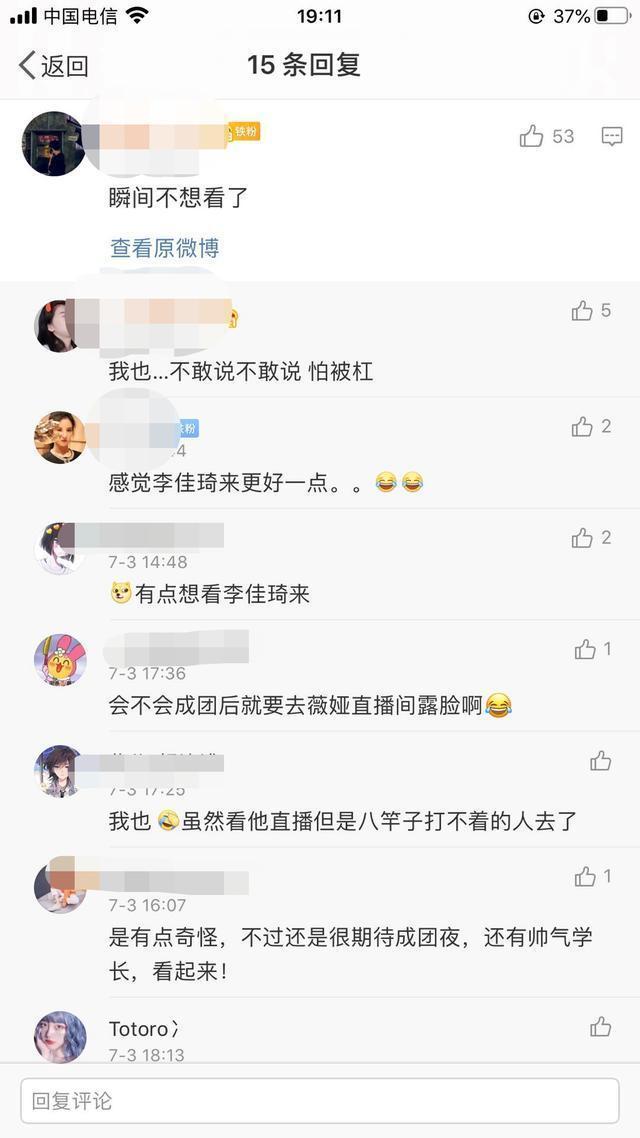The height and width of the screenshot is (1138, 640).
Task: Like the reply mentioning 八竿子打不着的人
Action: (x=600, y=761)
